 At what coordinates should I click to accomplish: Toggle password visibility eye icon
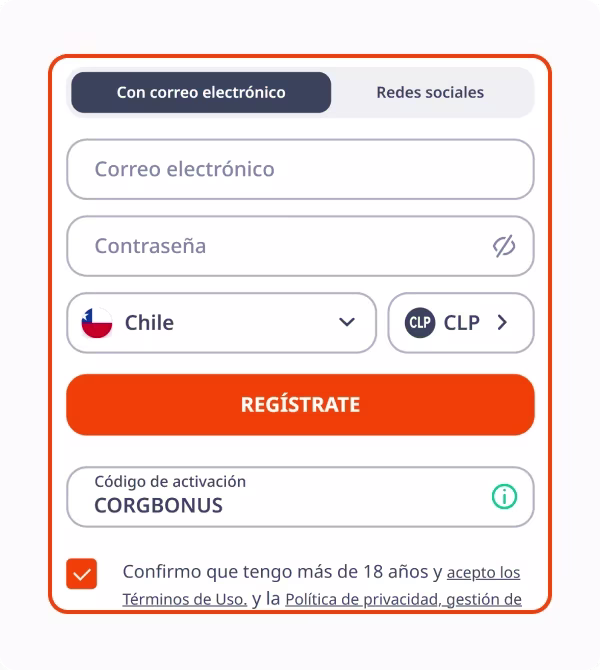[x=504, y=246]
